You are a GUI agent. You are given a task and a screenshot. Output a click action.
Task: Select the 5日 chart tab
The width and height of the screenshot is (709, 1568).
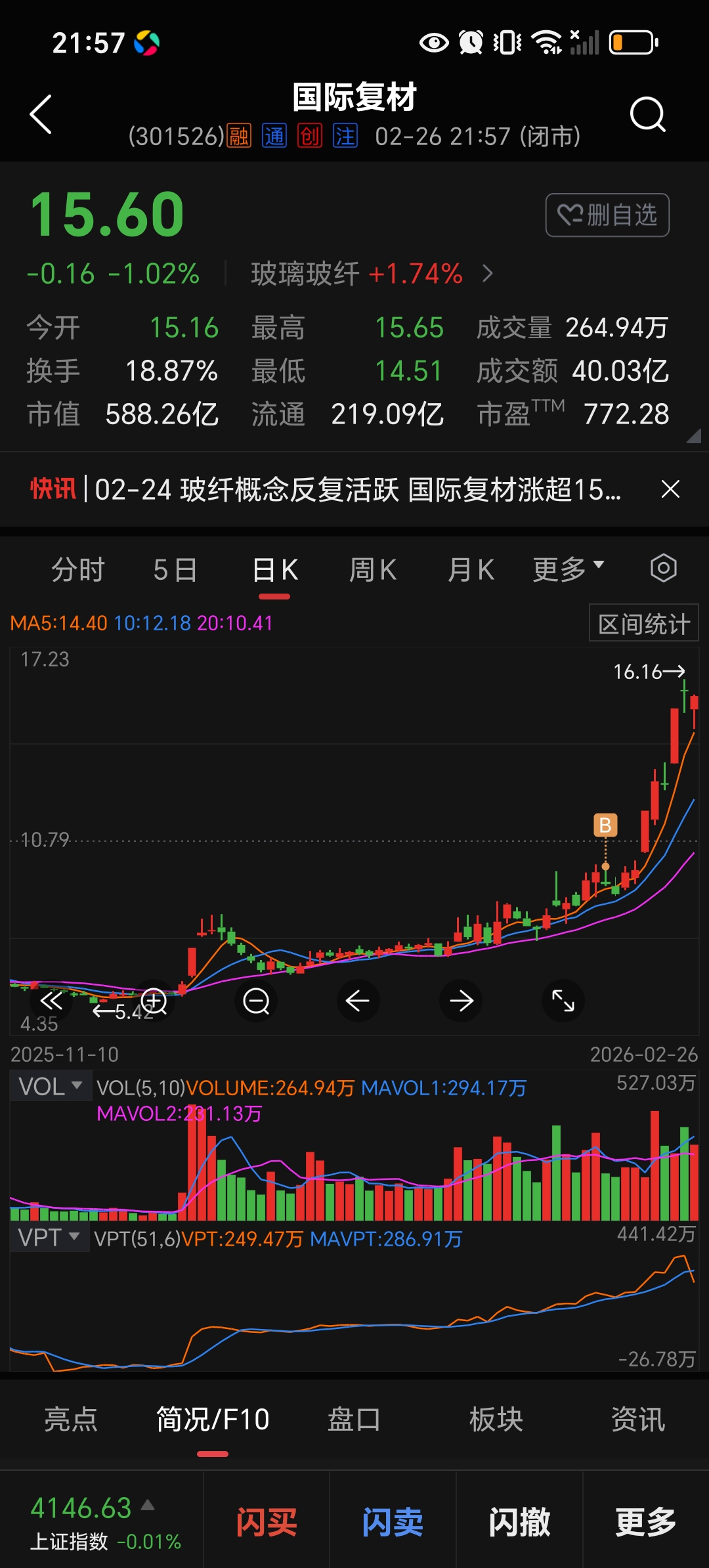coord(175,569)
